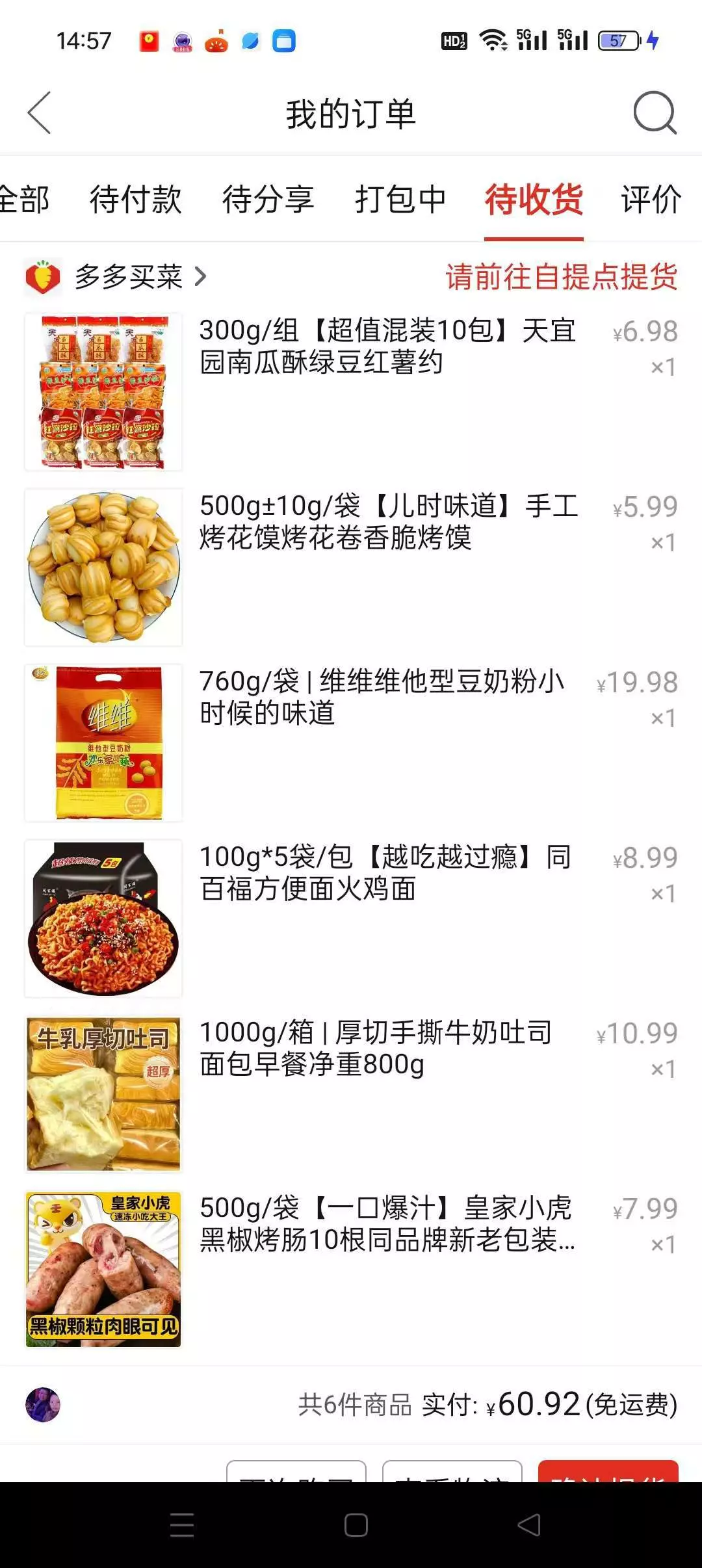Open the 皇家小虎黑椒烤肠 item
This screenshot has width=702, height=1568.
(x=387, y=1224)
